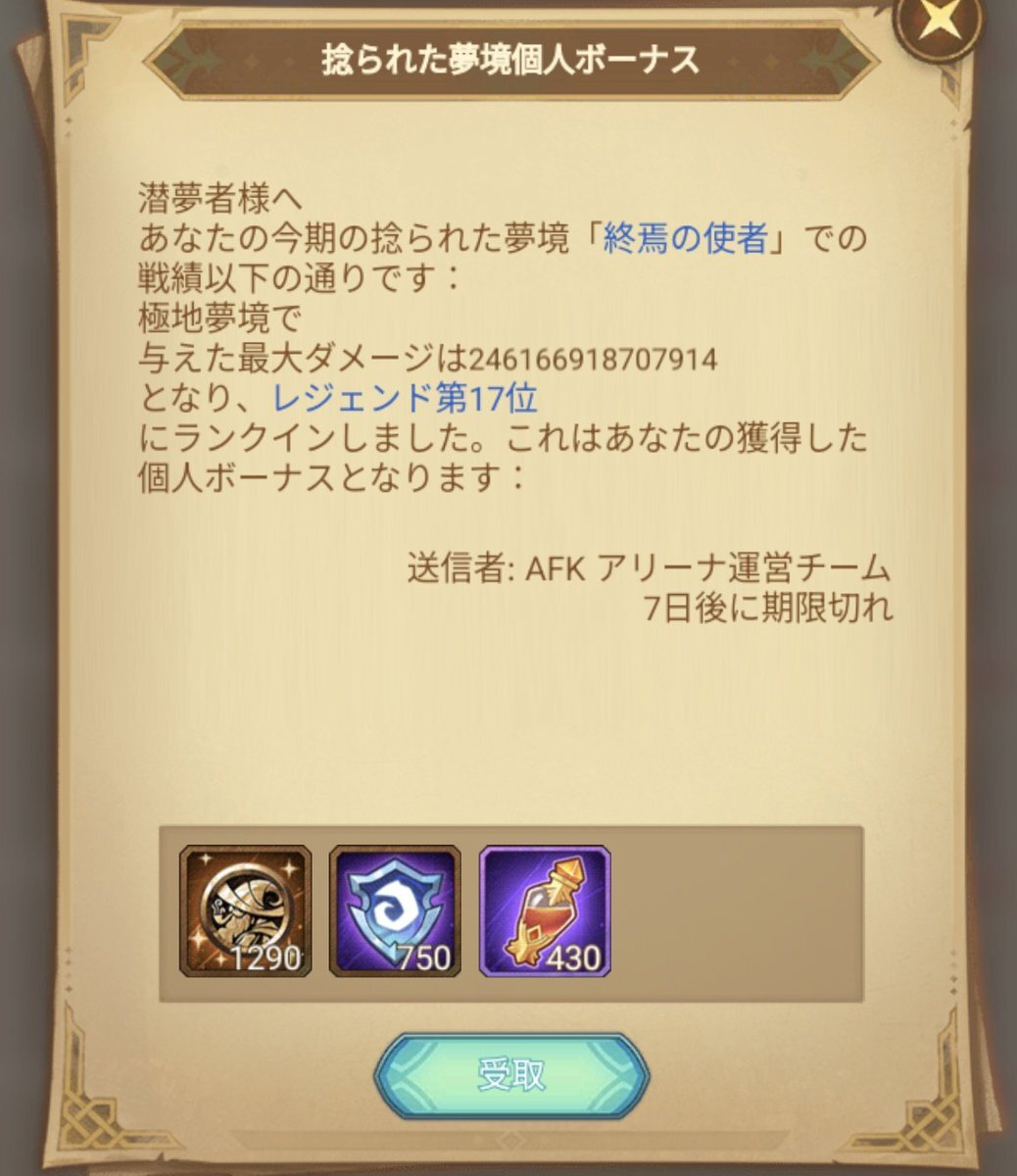The height and width of the screenshot is (1176, 1017).
Task: Claim the rewards with the 受取 button
Action: tap(510, 1075)
